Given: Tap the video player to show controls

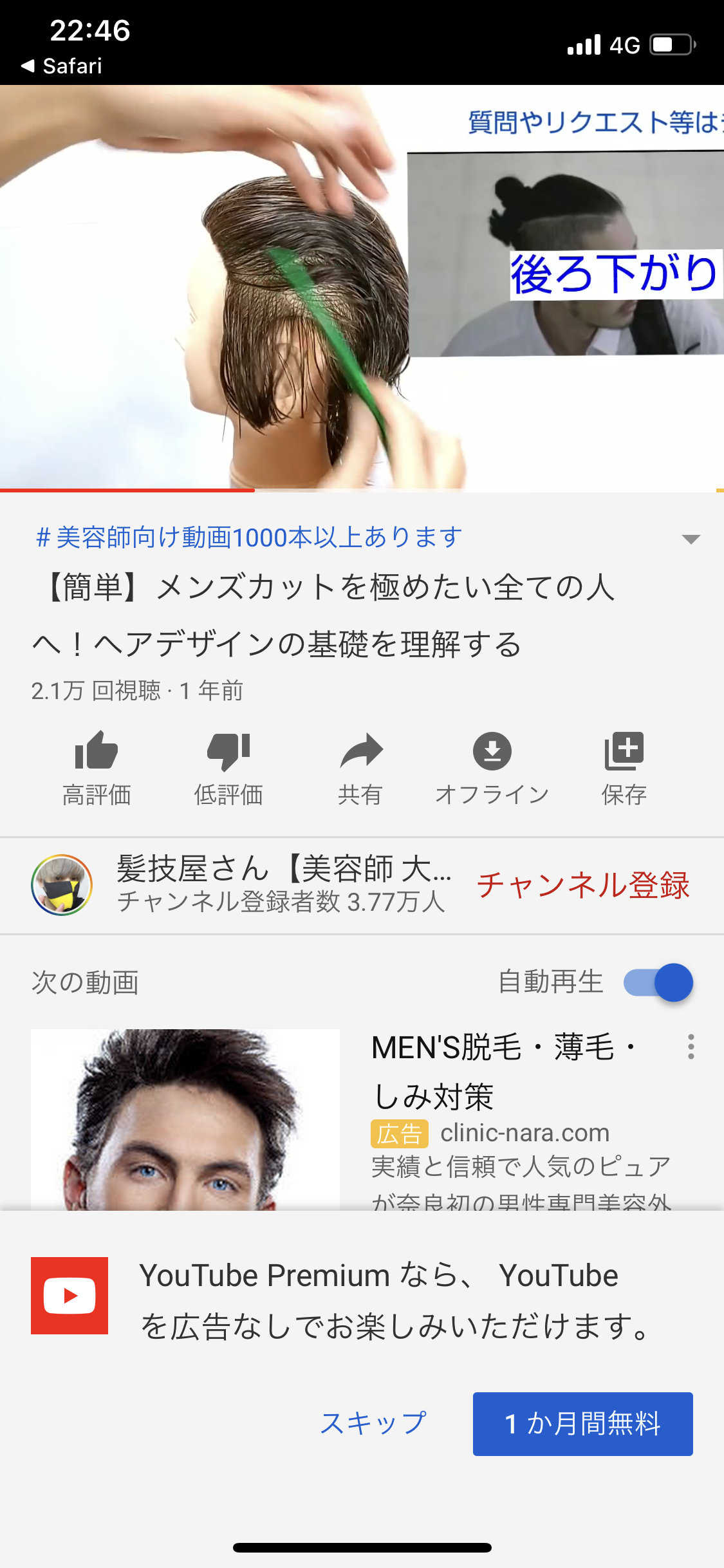Looking at the screenshot, I should 362,288.
